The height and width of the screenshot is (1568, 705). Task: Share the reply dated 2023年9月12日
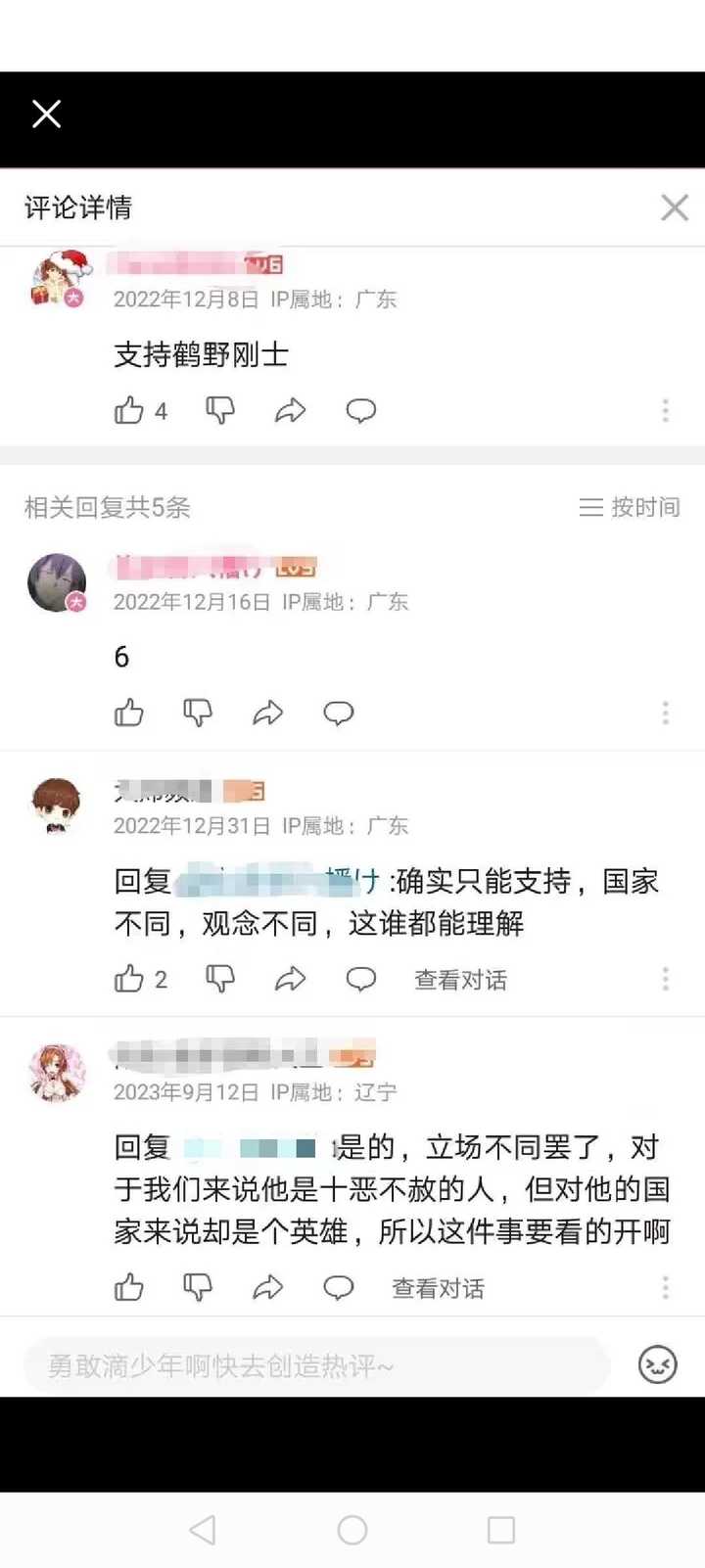(268, 1288)
